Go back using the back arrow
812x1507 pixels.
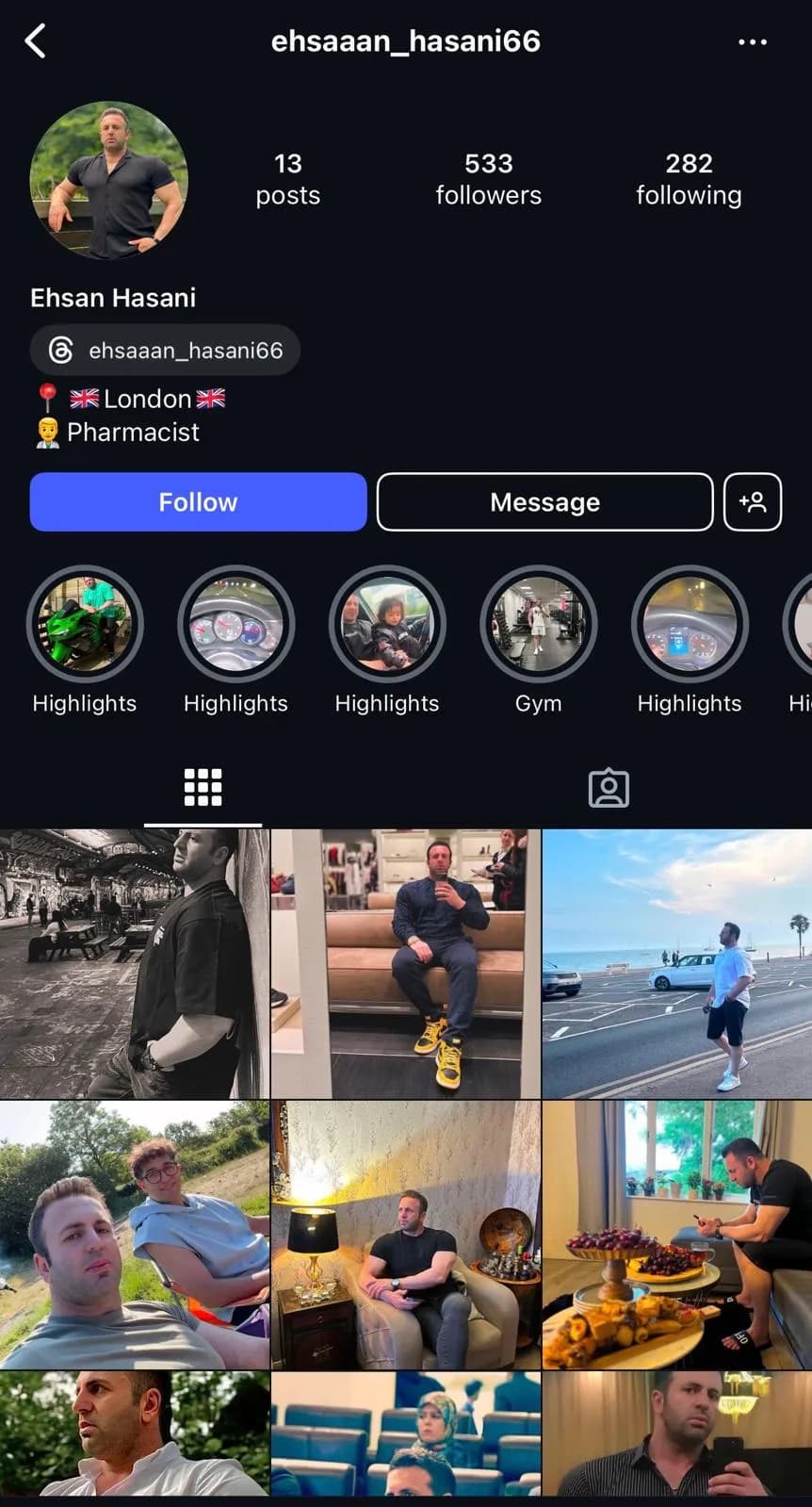click(x=36, y=41)
